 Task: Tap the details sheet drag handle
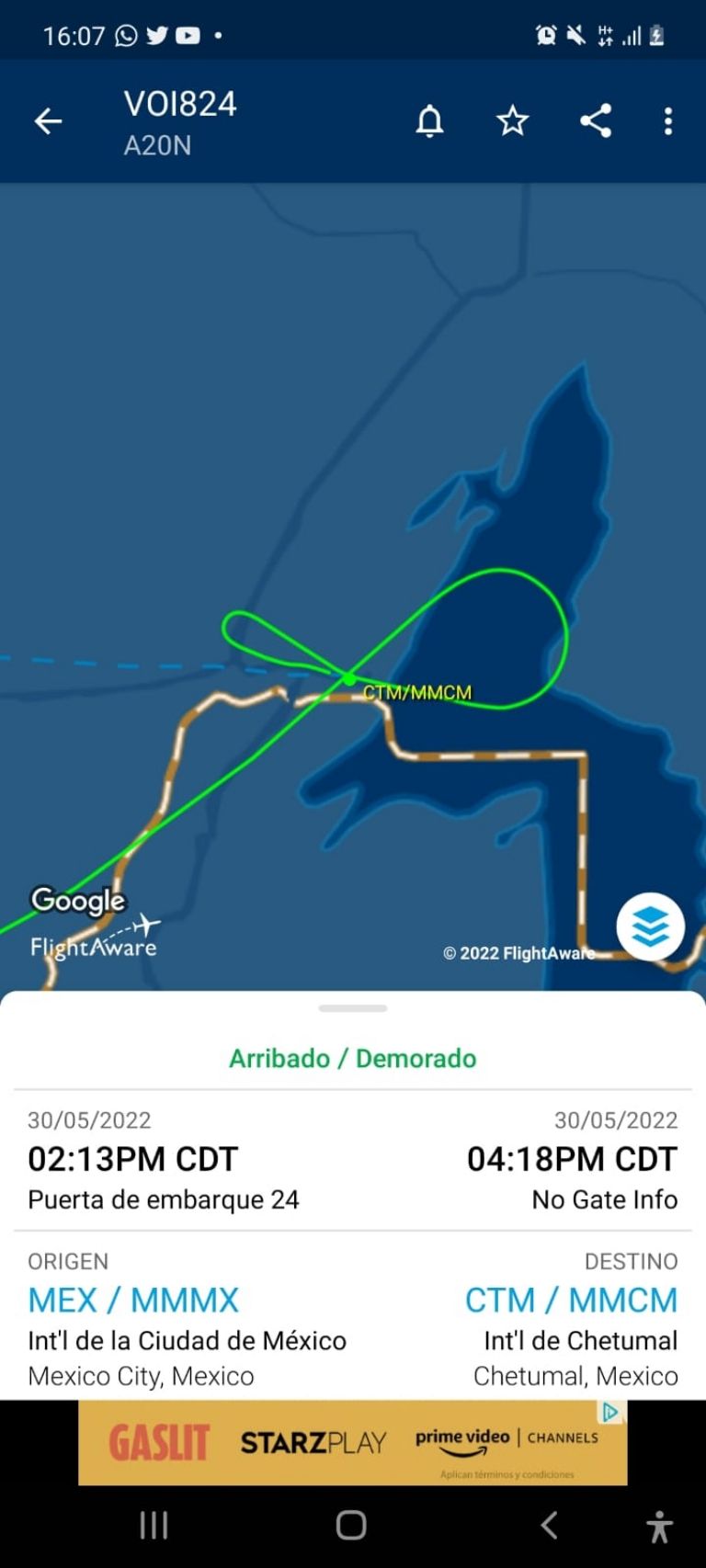point(353,1008)
